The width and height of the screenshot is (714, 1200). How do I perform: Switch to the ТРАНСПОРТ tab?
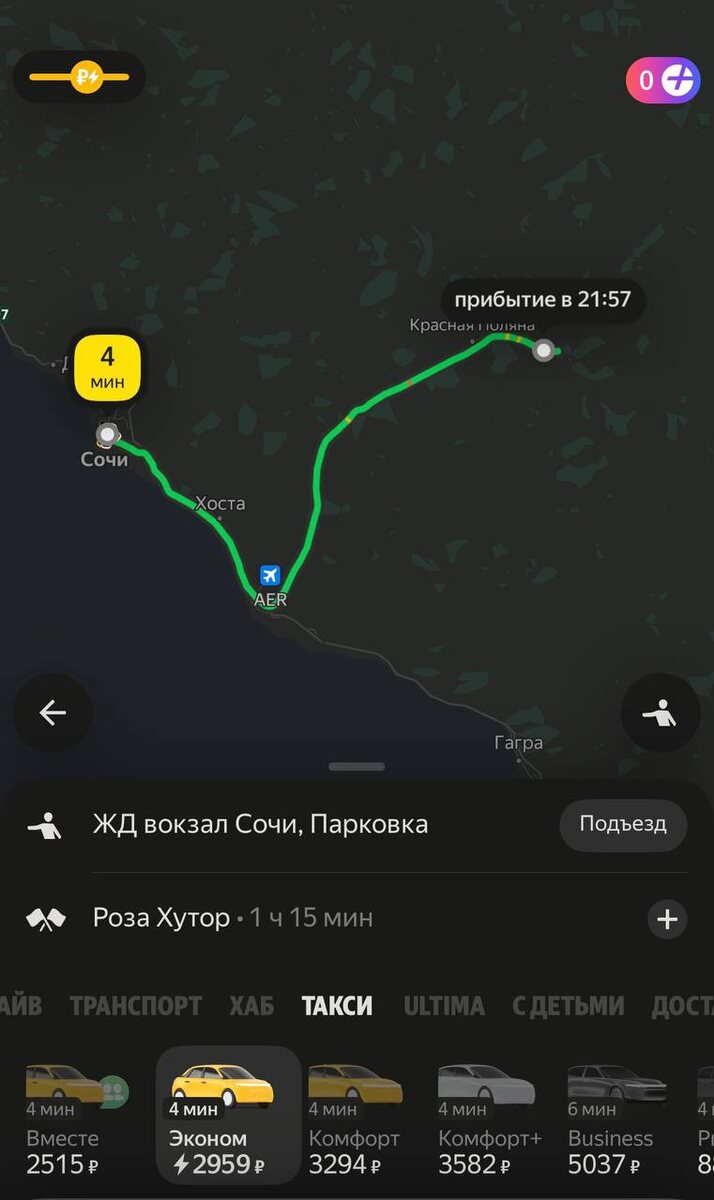135,1005
